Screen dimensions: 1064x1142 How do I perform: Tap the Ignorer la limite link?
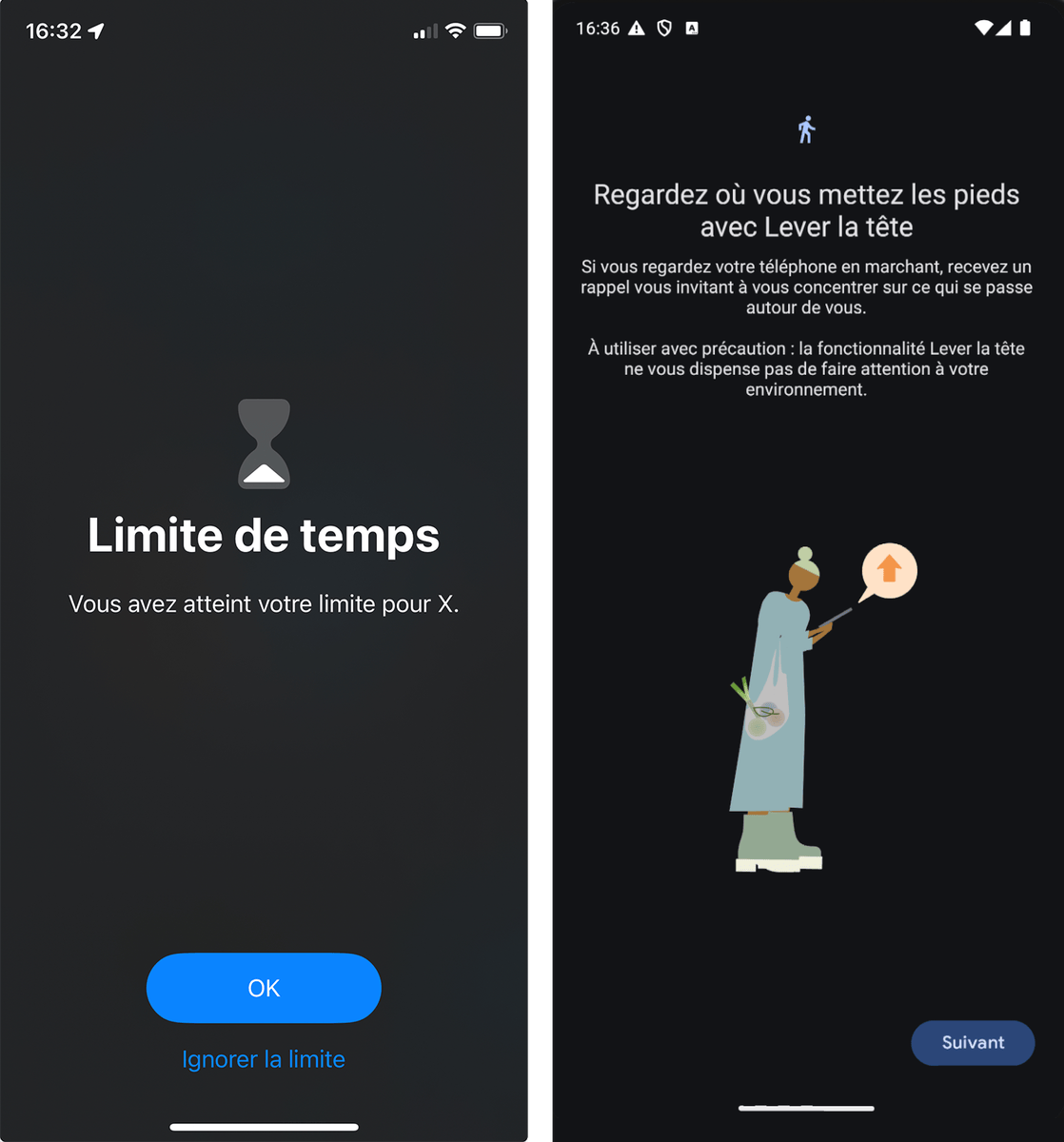click(264, 1059)
